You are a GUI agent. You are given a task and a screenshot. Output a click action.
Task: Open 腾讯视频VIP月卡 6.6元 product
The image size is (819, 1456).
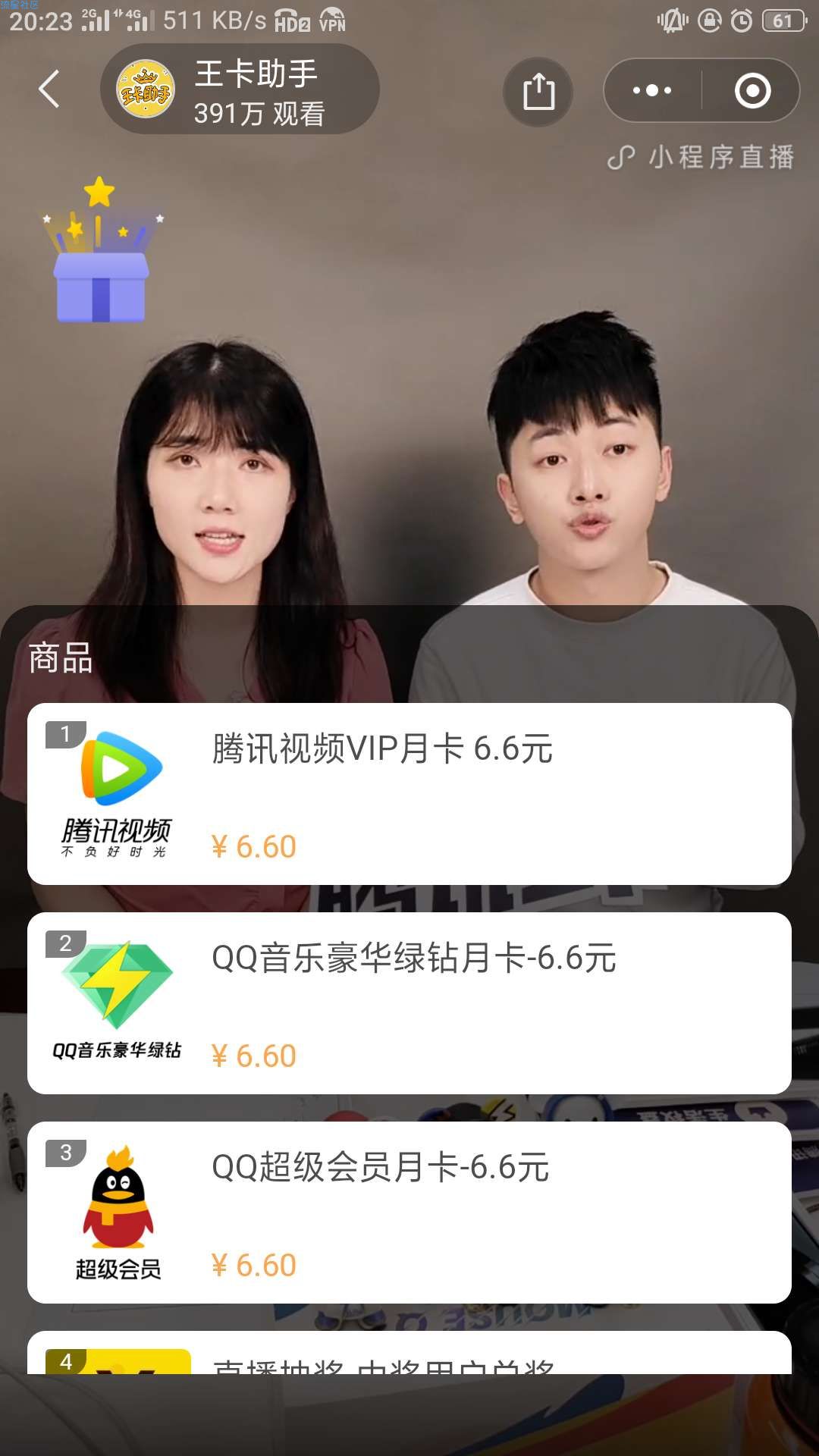click(409, 793)
